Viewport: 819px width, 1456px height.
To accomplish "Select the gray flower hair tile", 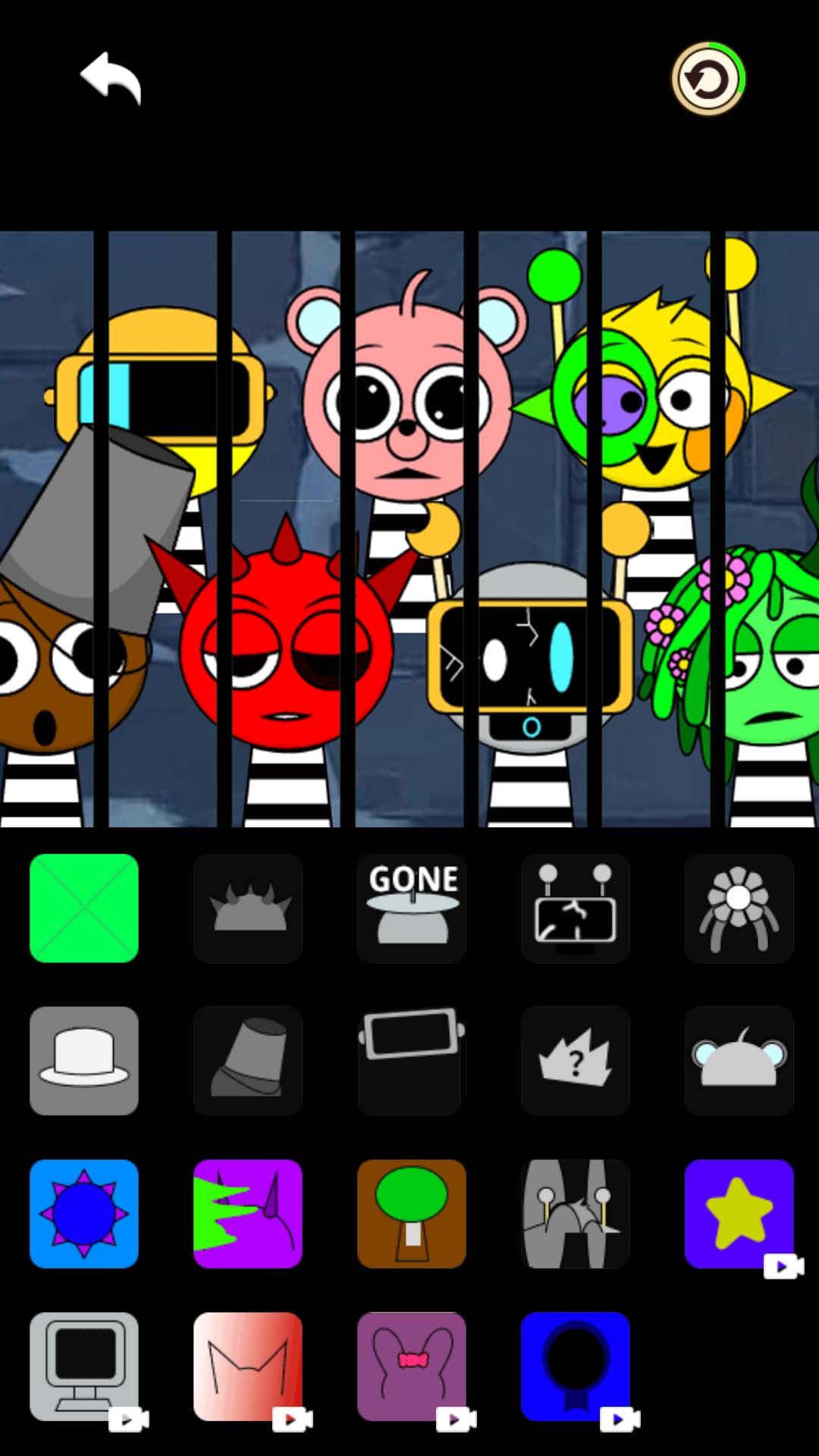I will [x=739, y=908].
